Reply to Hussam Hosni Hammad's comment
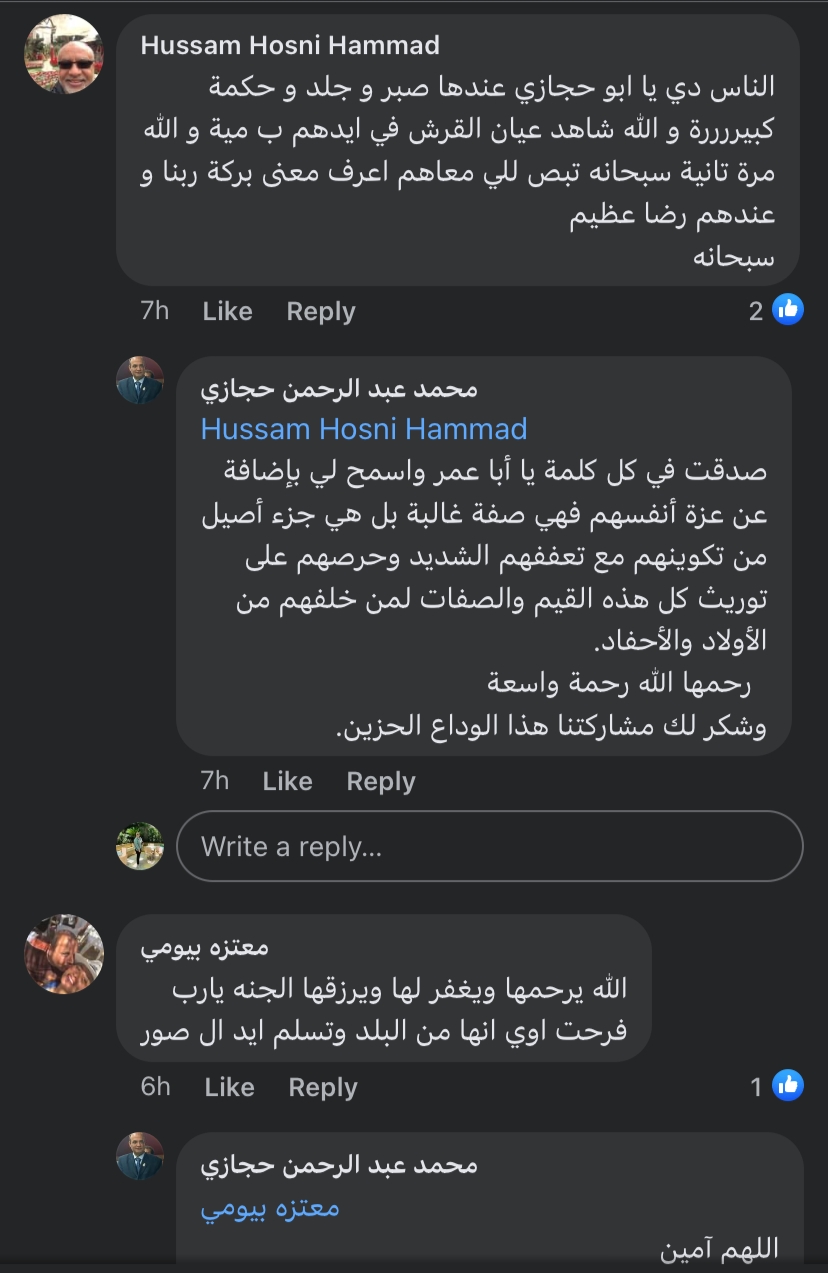The width and height of the screenshot is (828, 1273). point(320,311)
